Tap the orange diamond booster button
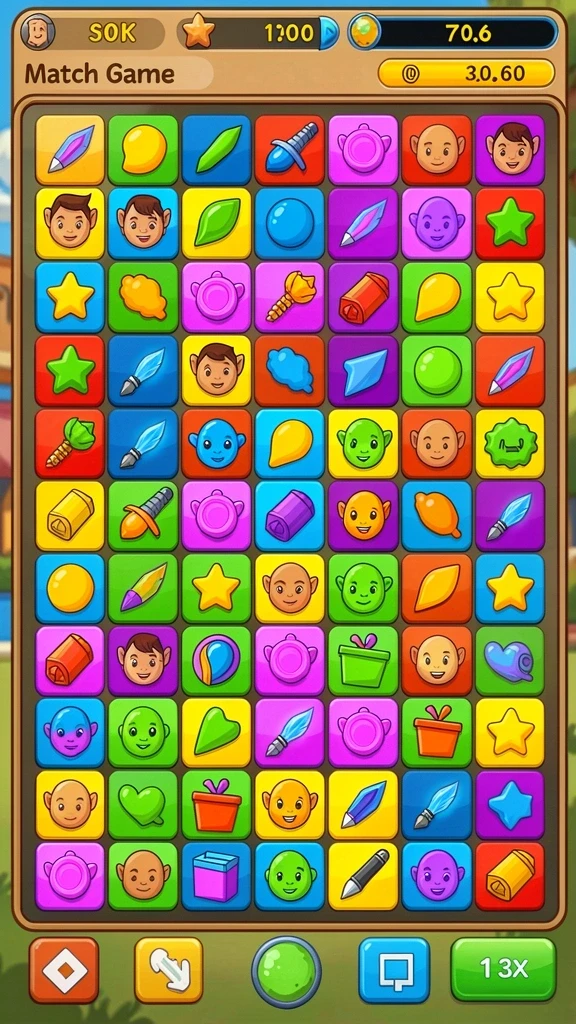Screen dimensions: 576x1024 [63, 970]
